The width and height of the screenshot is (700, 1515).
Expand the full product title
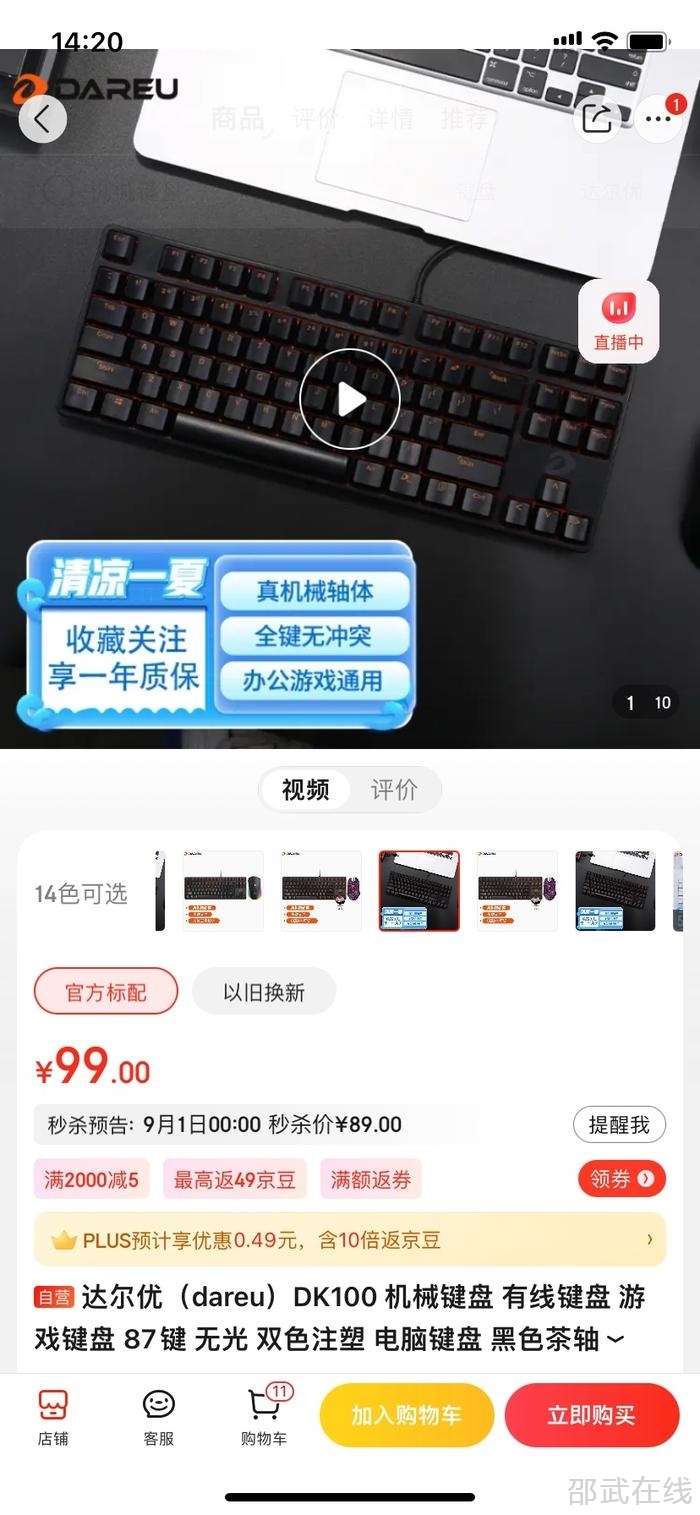click(x=615, y=1340)
